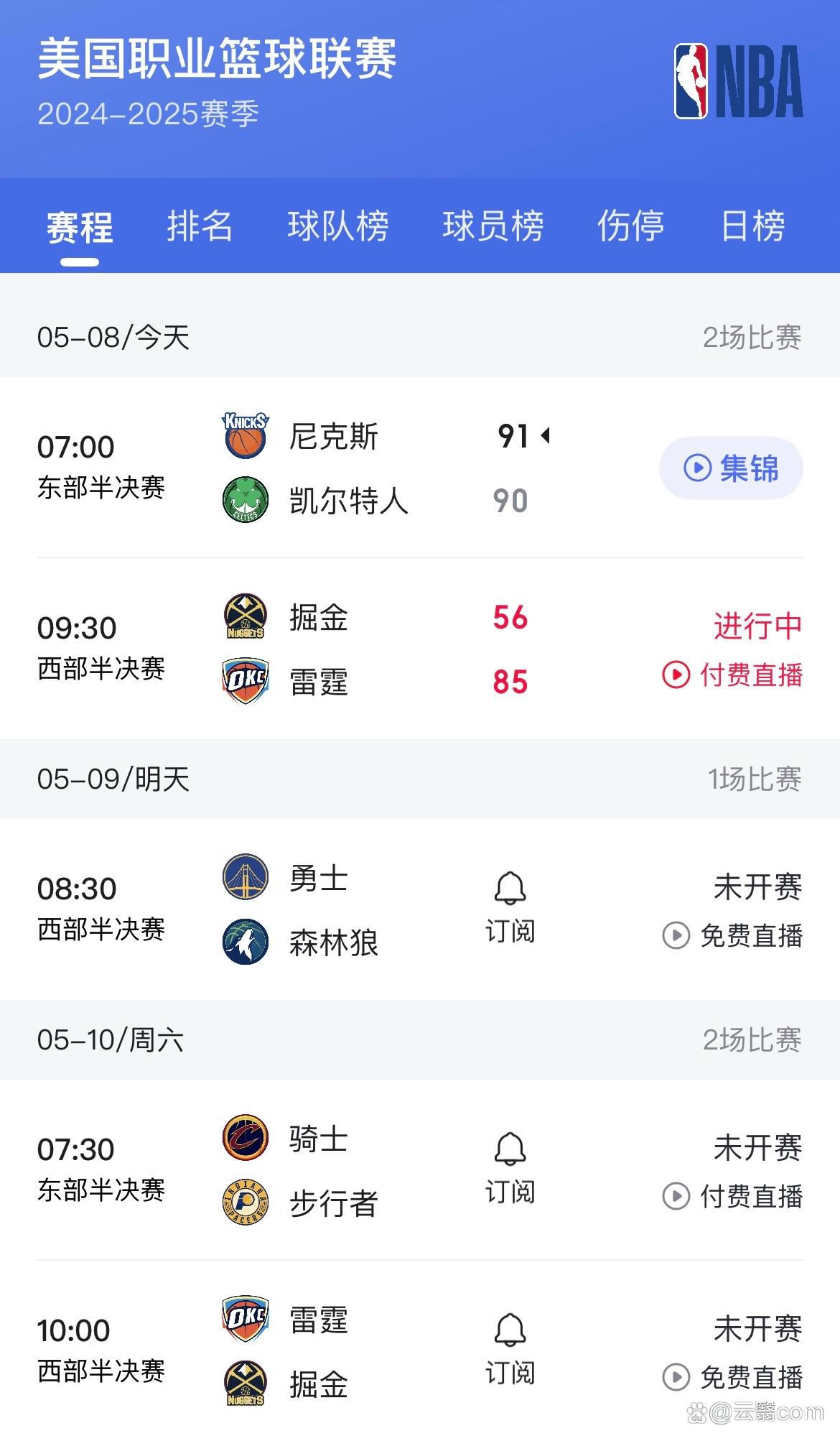The height and width of the screenshot is (1441, 840).
Task: Watch 集锦 for 尼克斯 vs 凯尔特人
Action: 731,468
